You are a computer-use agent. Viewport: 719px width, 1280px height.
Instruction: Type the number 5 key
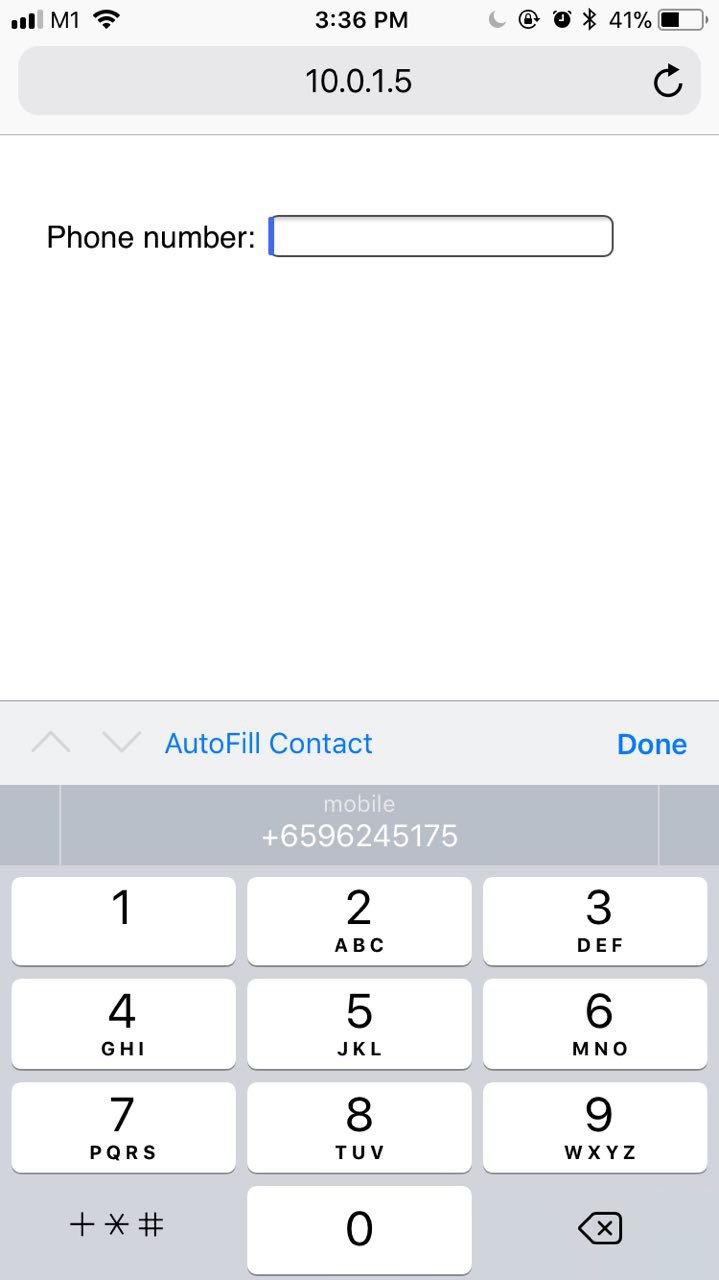point(359,1023)
